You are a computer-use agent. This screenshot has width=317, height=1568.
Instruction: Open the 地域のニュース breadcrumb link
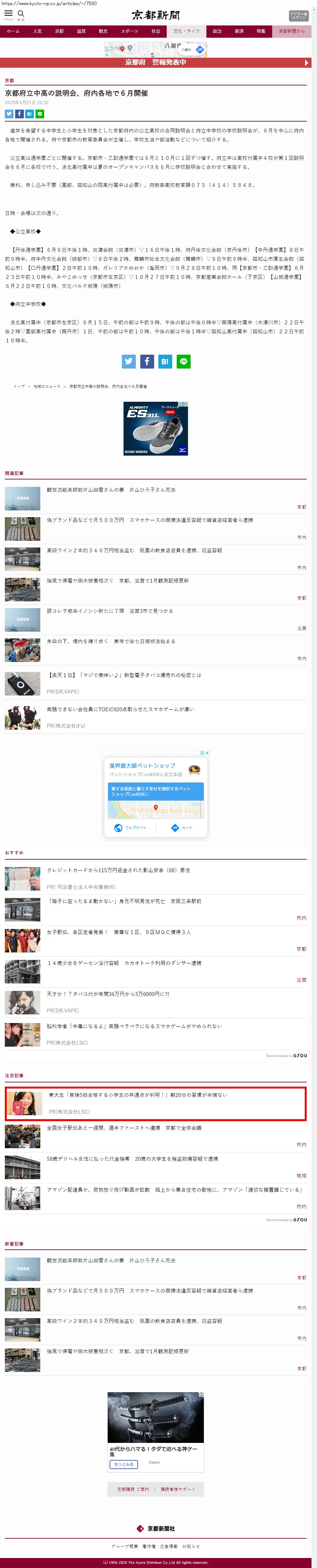[47, 387]
